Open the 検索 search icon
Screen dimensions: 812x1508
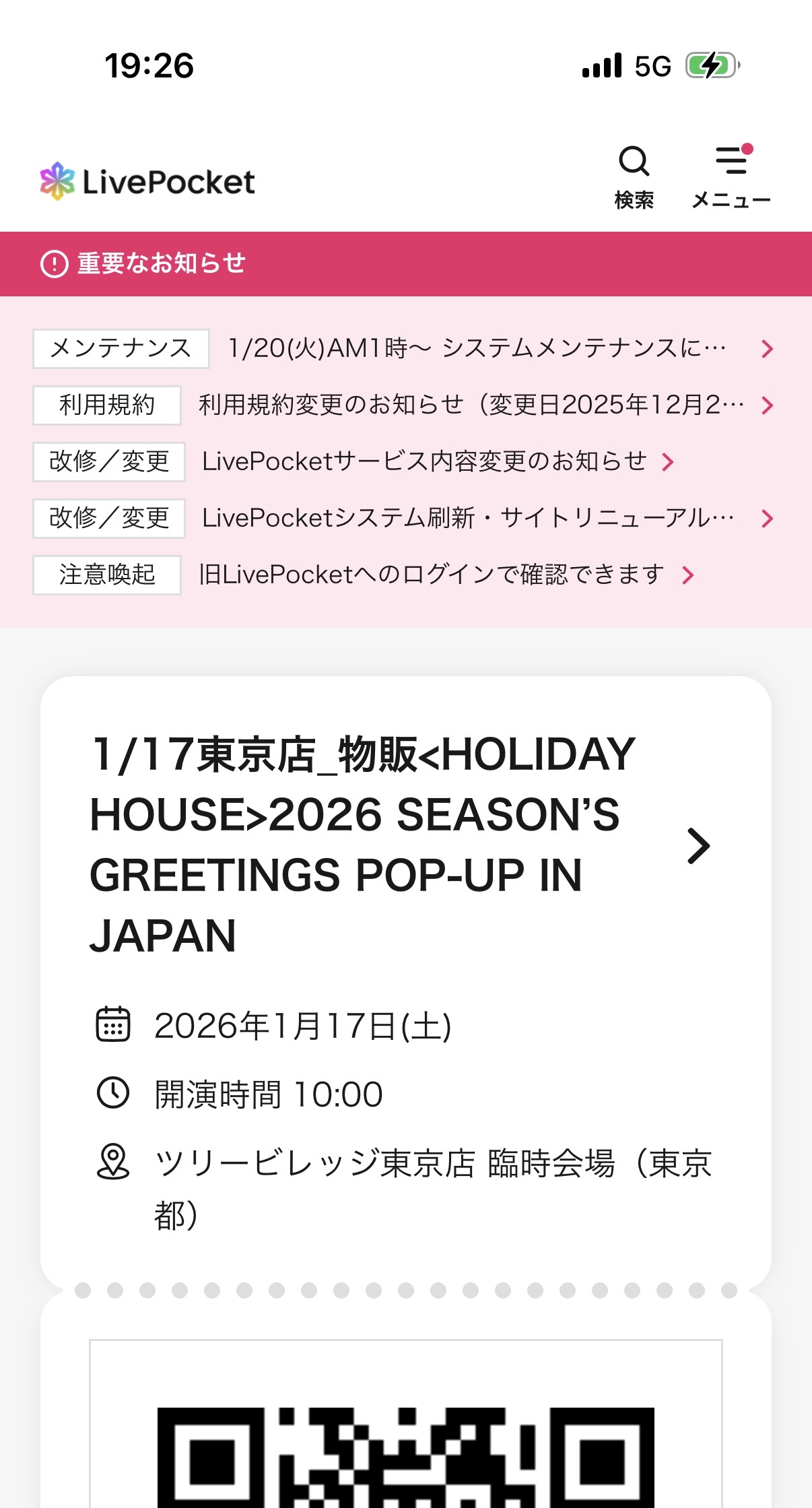click(x=634, y=176)
